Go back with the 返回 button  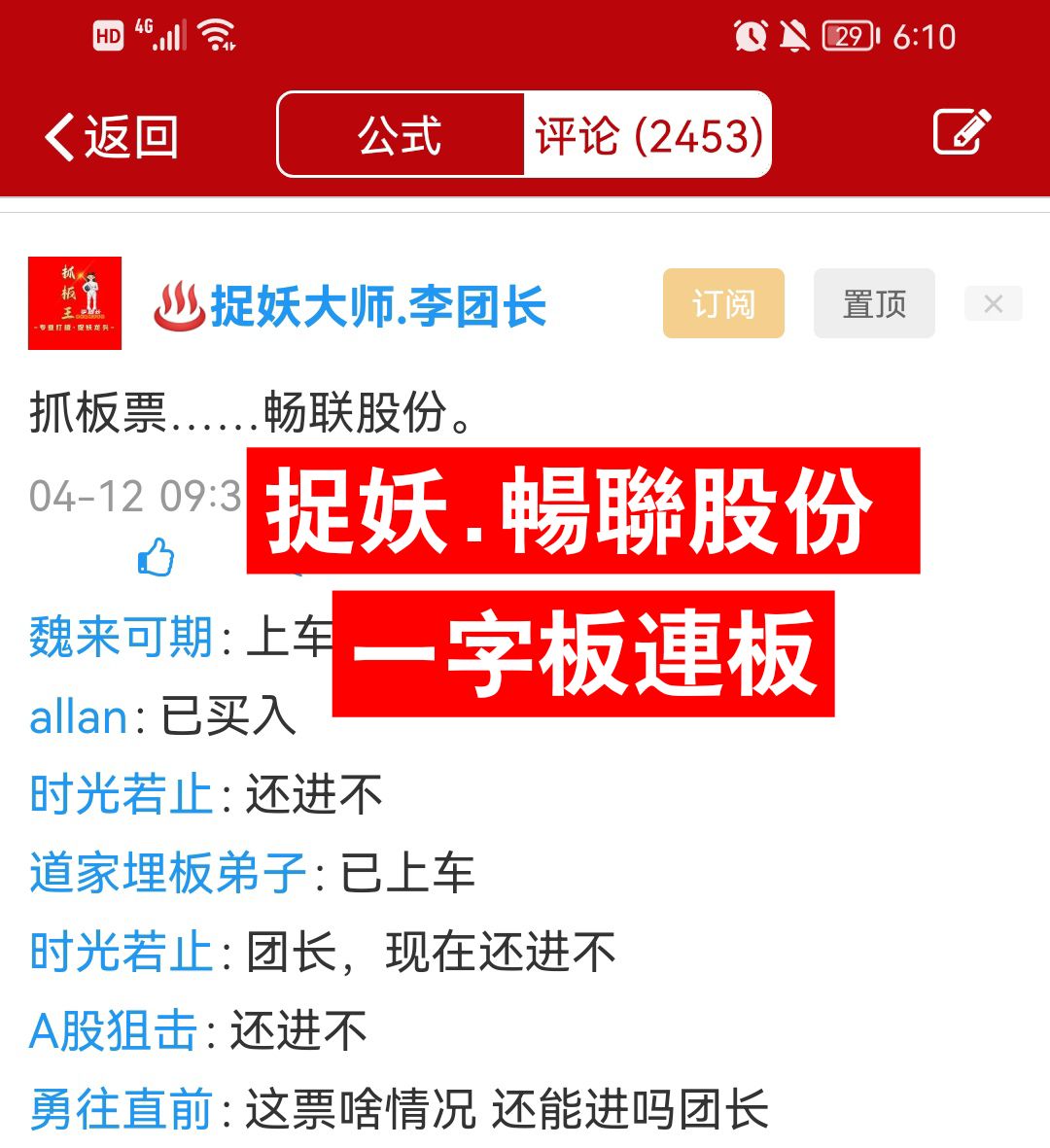tap(112, 136)
